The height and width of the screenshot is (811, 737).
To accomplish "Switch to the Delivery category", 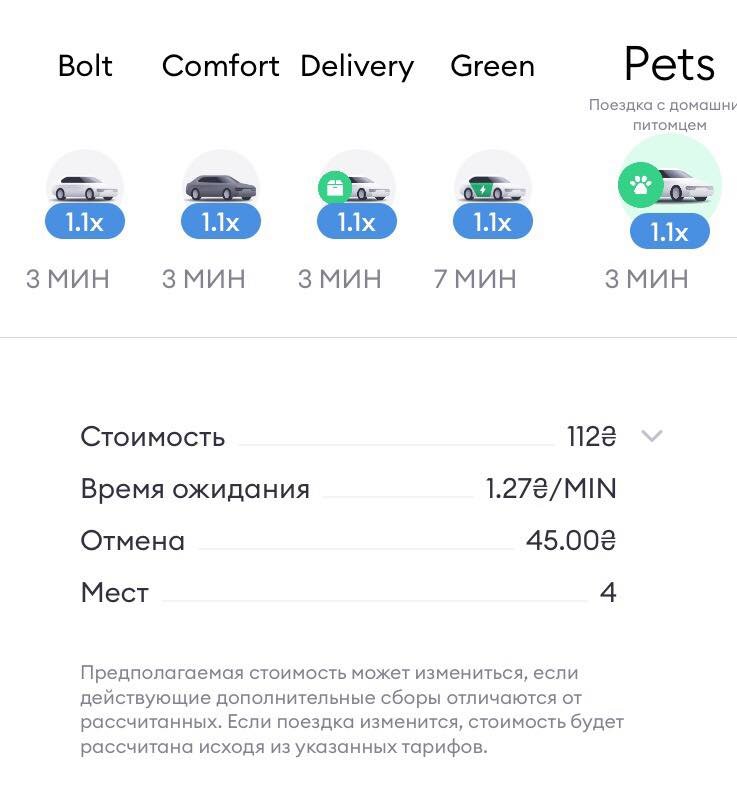I will tap(357, 188).
